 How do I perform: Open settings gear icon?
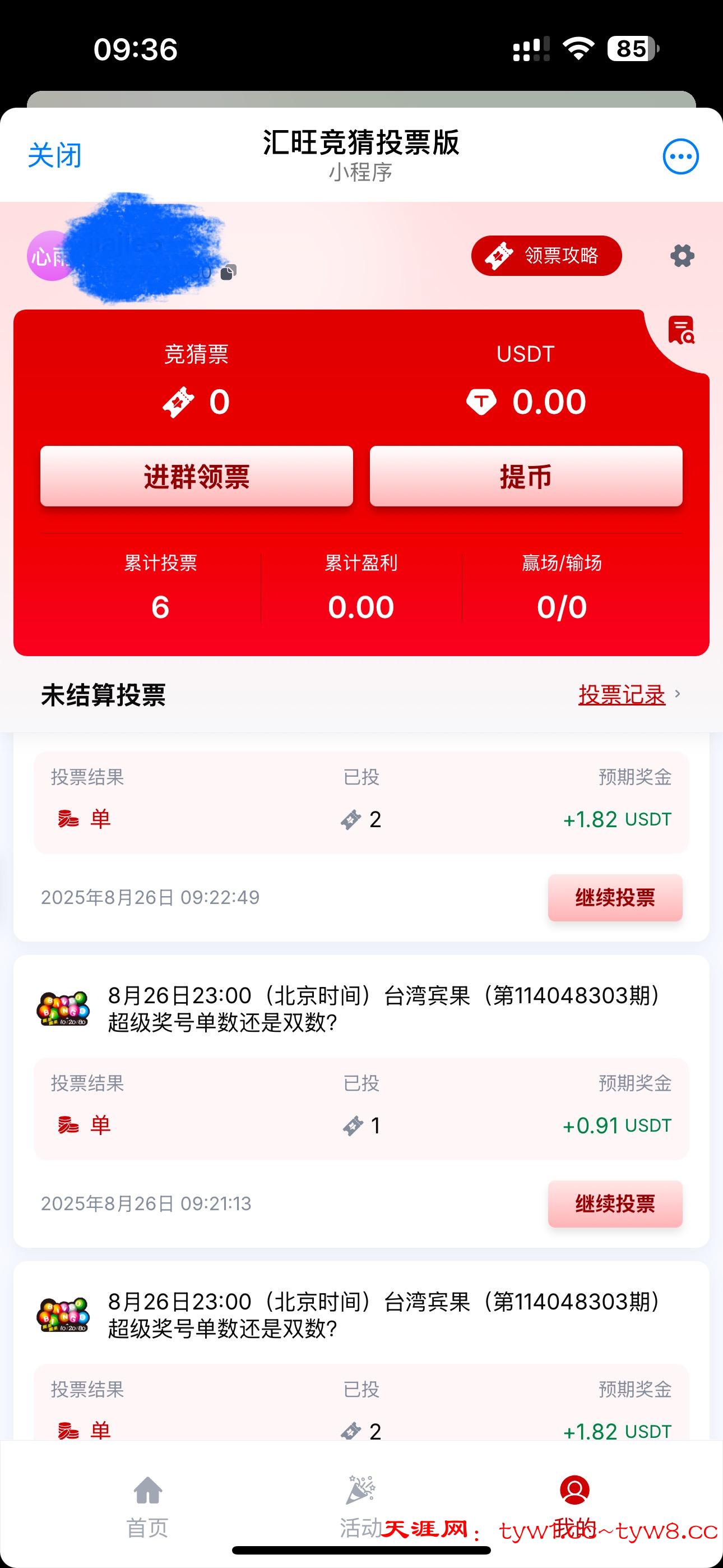682,256
